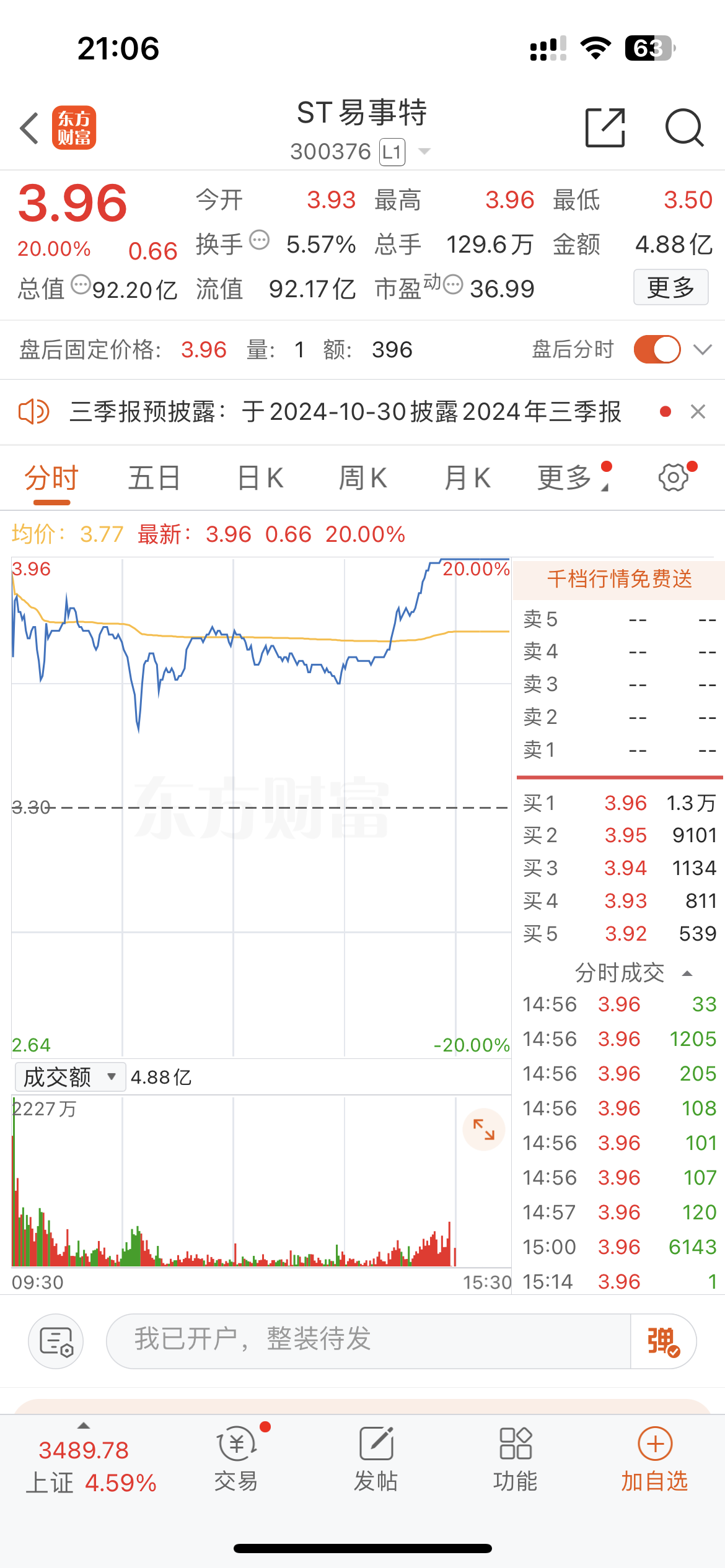Switch to the 日K chart tab
The image size is (725, 1568).
[260, 478]
